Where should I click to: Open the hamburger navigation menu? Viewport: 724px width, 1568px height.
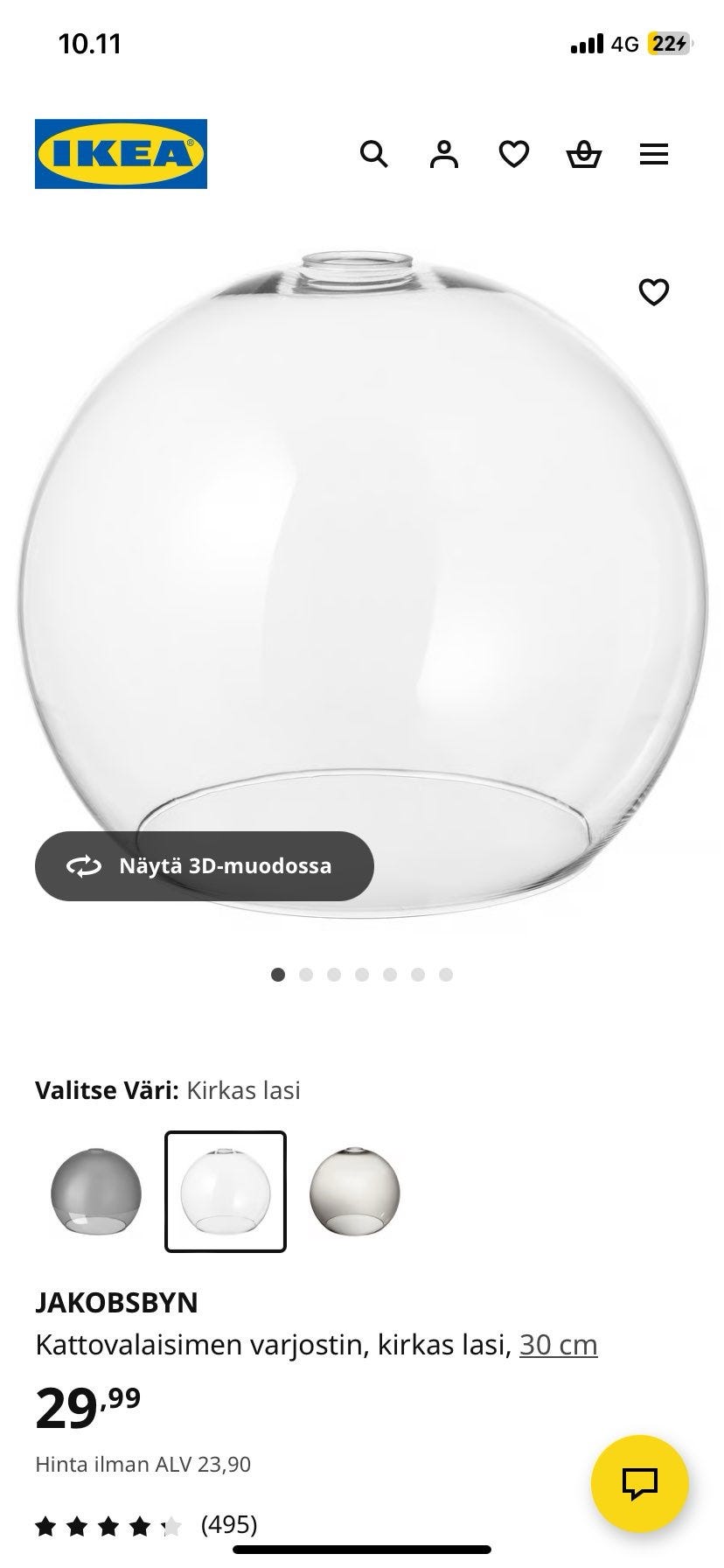pos(654,154)
